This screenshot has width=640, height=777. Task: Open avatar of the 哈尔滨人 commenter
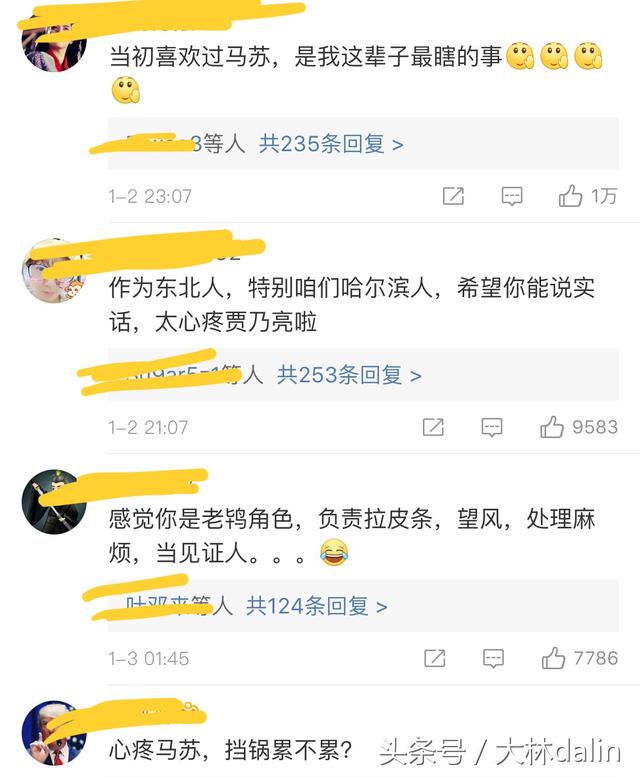(54, 272)
